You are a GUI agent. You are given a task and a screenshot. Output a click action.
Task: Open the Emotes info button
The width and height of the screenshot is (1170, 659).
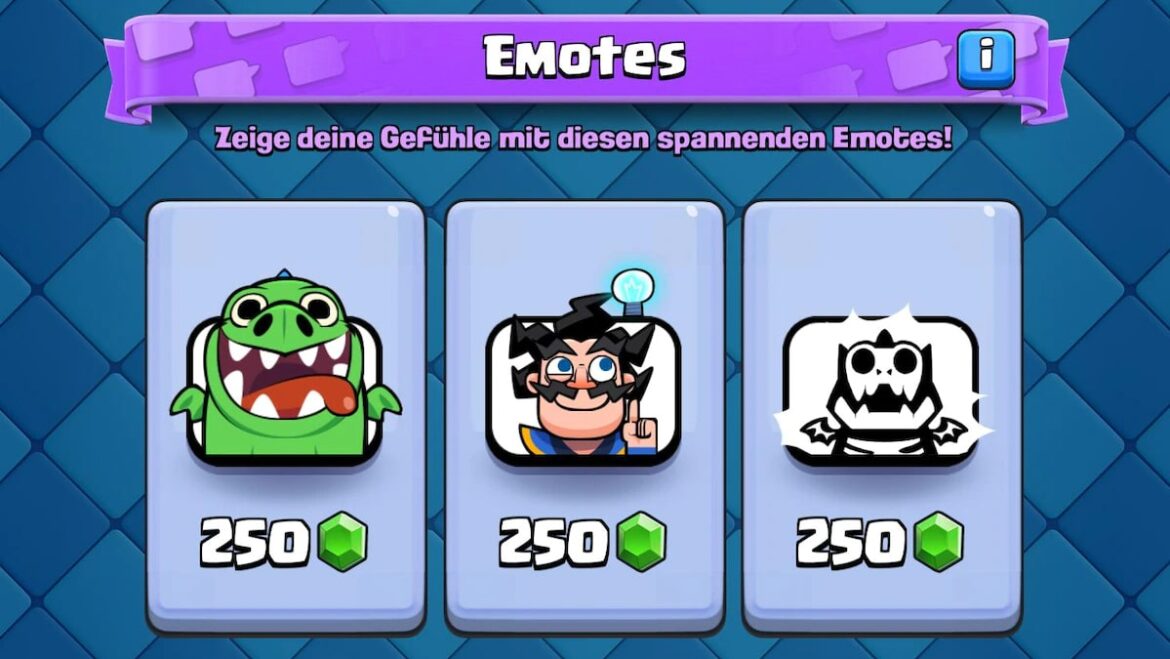[x=985, y=58]
